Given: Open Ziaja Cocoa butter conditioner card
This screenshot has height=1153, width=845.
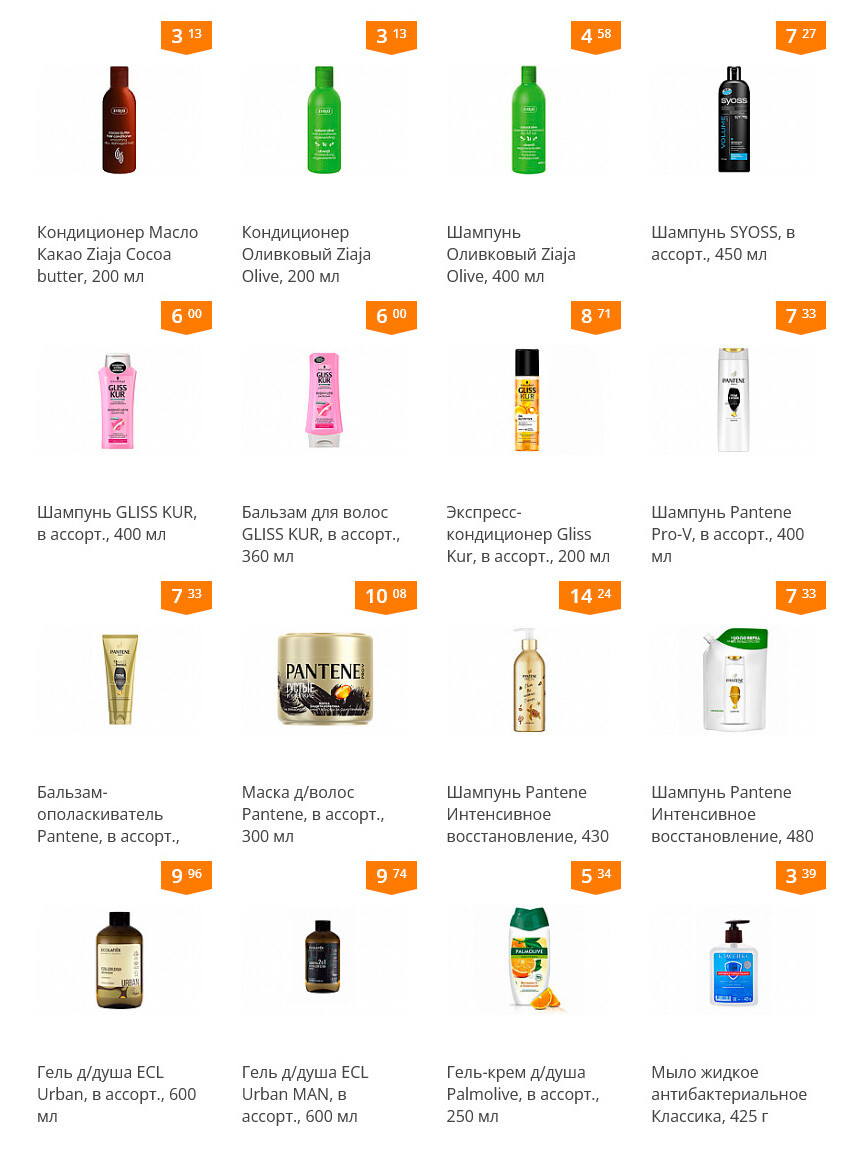Looking at the screenshot, I should 118,121.
